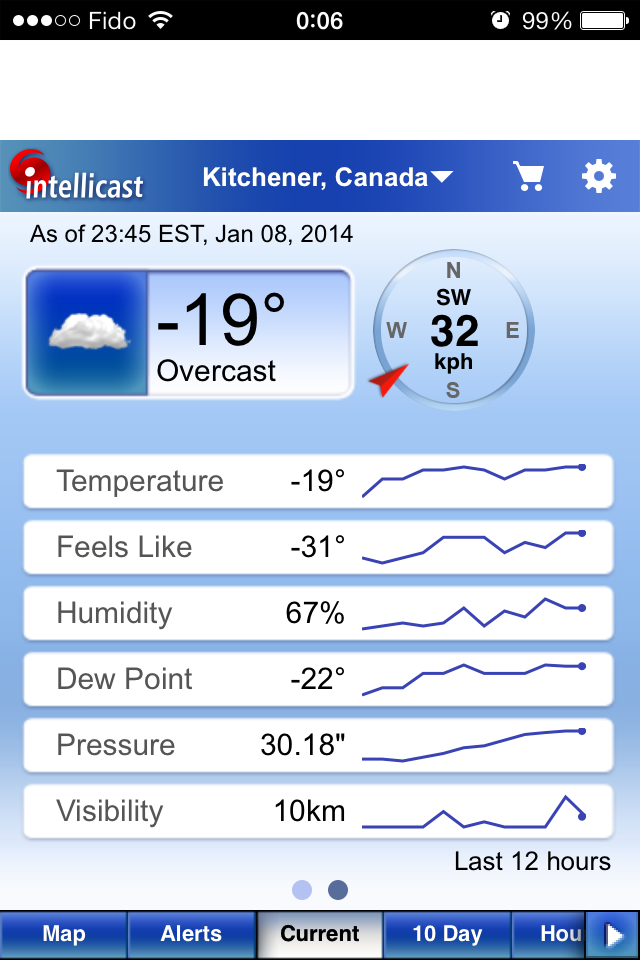
Task: Open the Humidity row
Action: point(318,613)
